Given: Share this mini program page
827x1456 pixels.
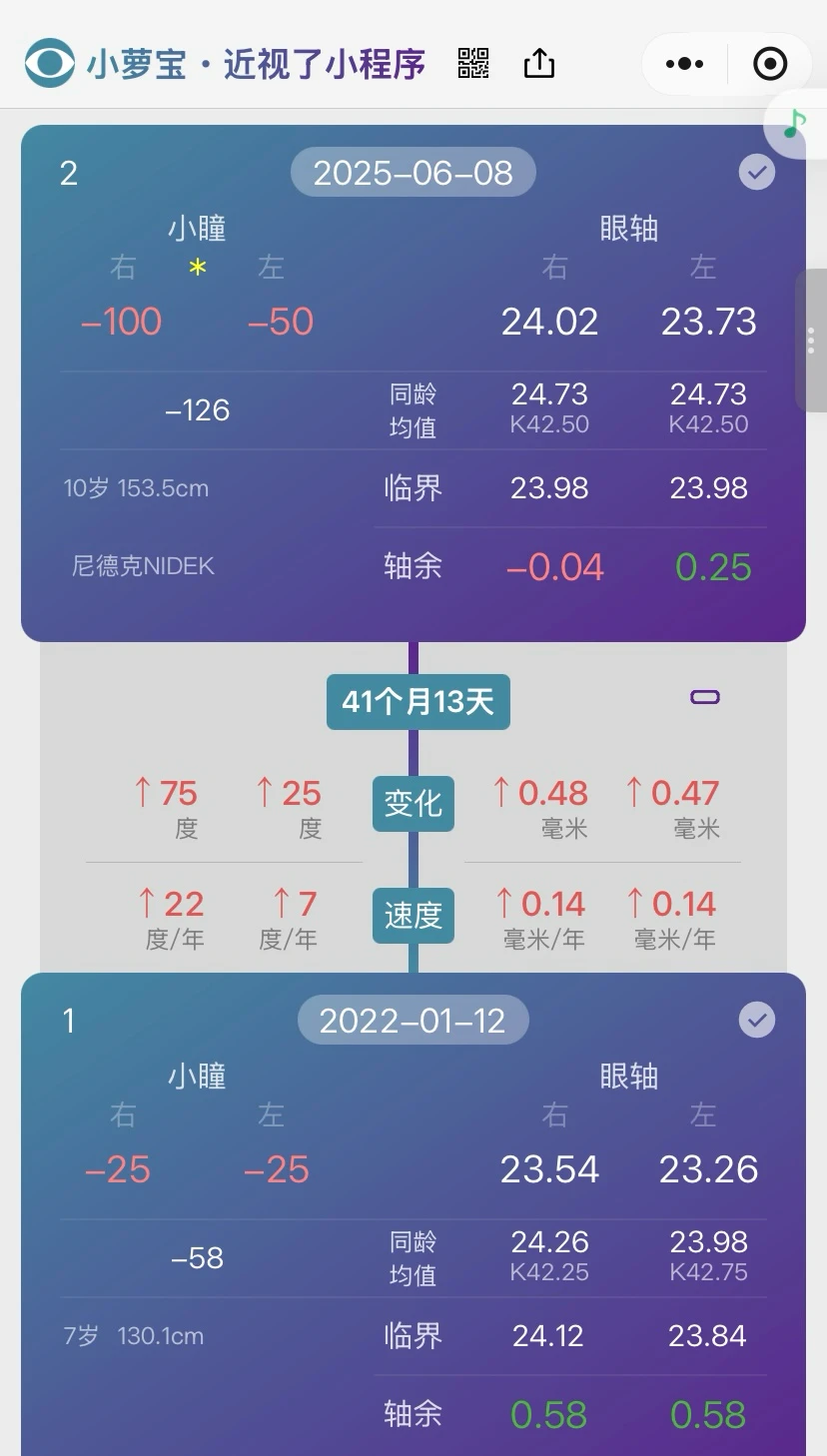Looking at the screenshot, I should coord(539,64).
